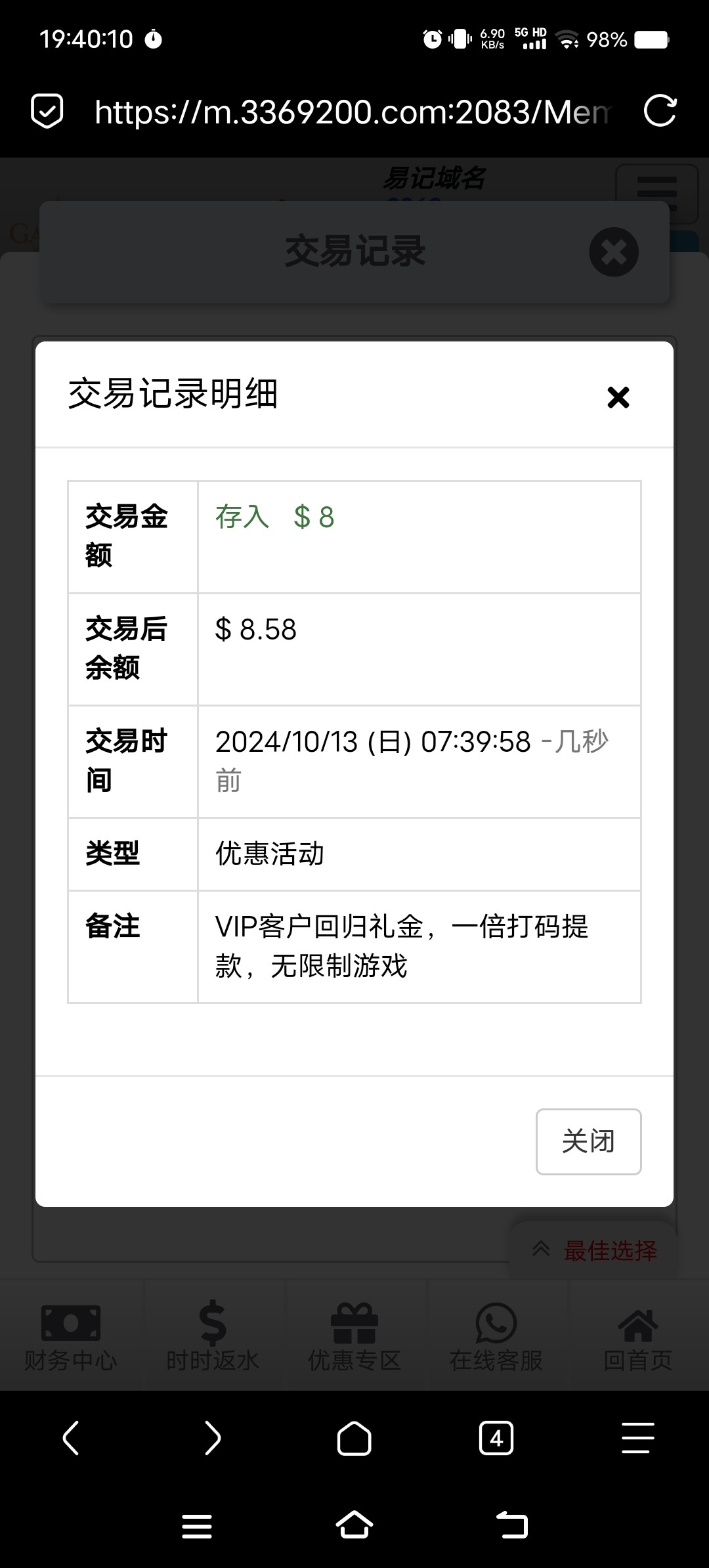This screenshot has width=709, height=1568.
Task: Close the 交易记录明细 dialog with the X
Action: pyautogui.click(x=618, y=397)
